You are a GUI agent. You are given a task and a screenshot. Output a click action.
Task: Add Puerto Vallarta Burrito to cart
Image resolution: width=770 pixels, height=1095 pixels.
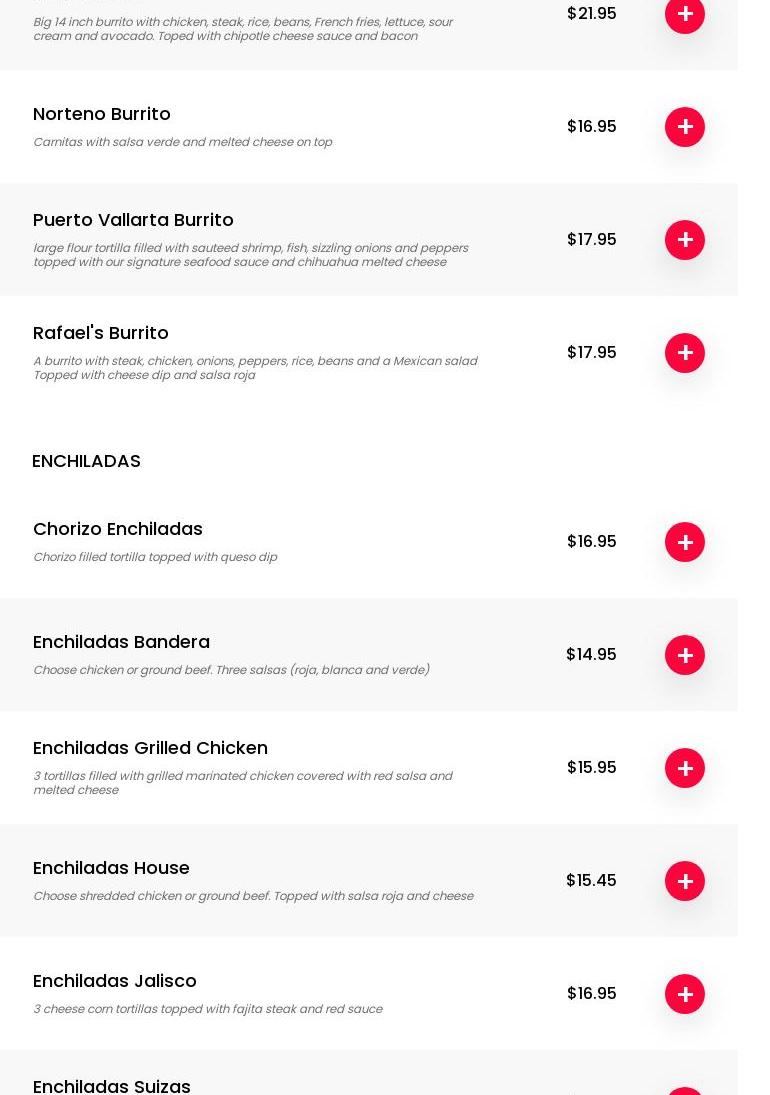[x=685, y=240]
